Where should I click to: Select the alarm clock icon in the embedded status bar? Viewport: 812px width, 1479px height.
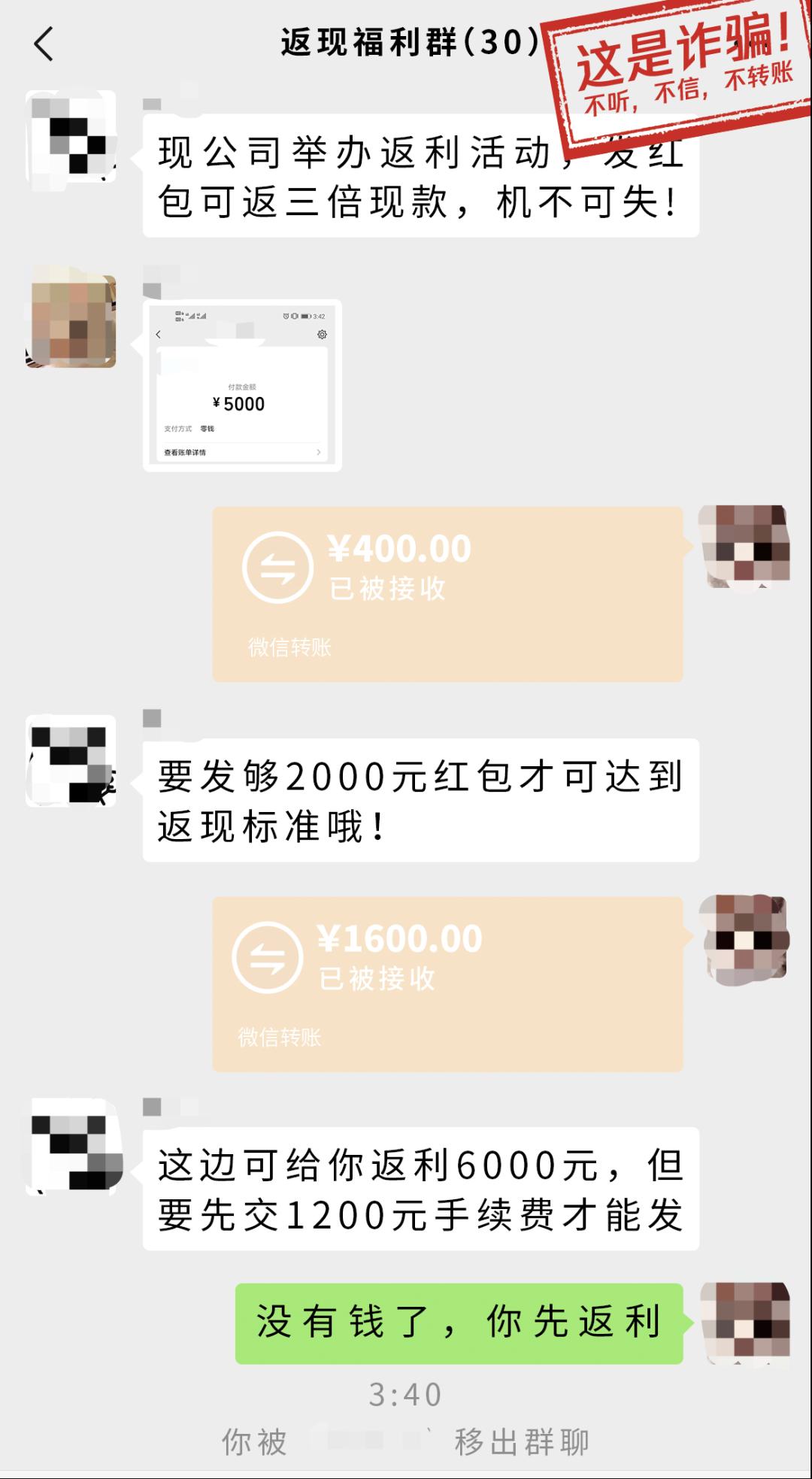(286, 316)
